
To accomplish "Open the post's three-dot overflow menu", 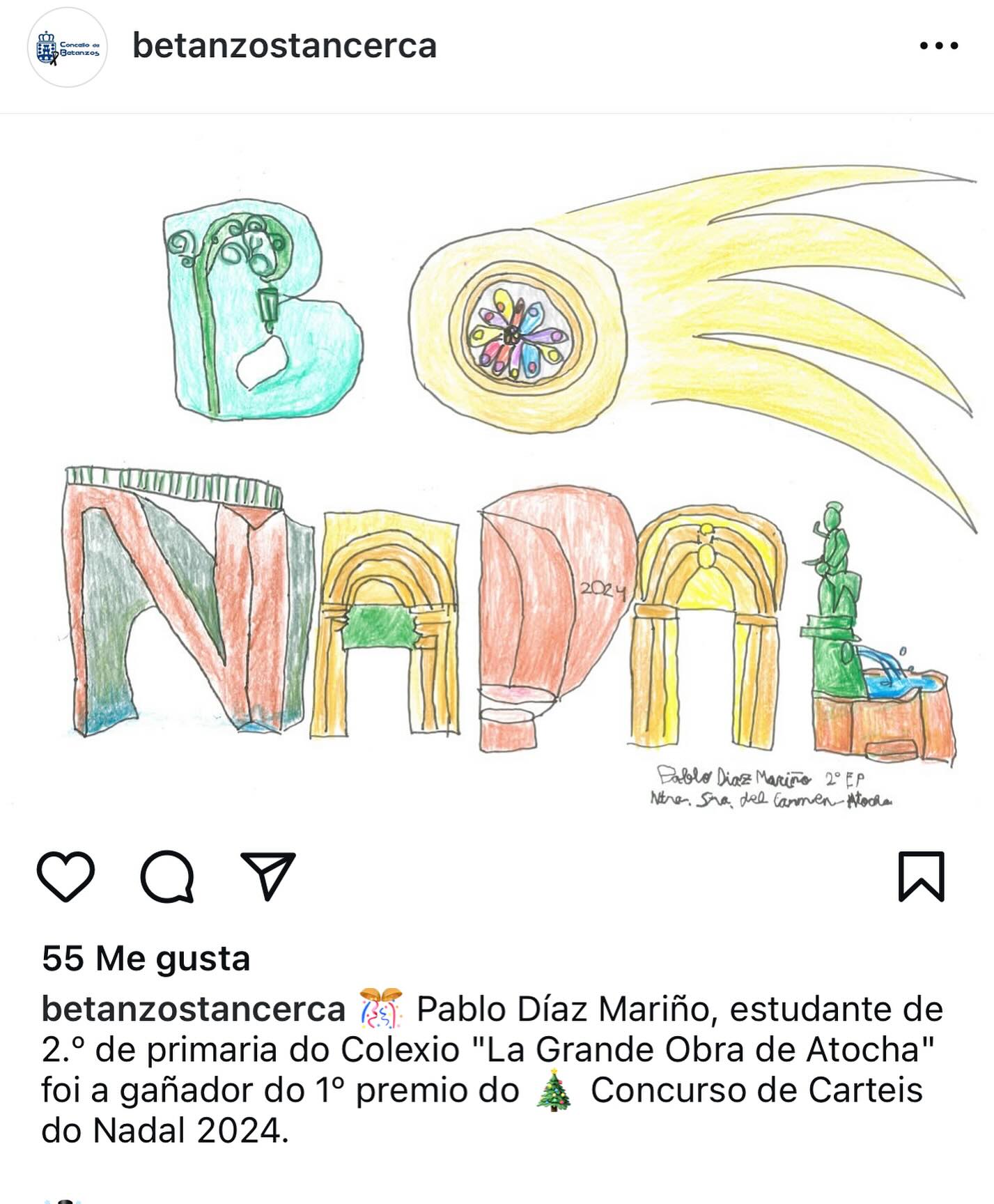I will tap(938, 46).
